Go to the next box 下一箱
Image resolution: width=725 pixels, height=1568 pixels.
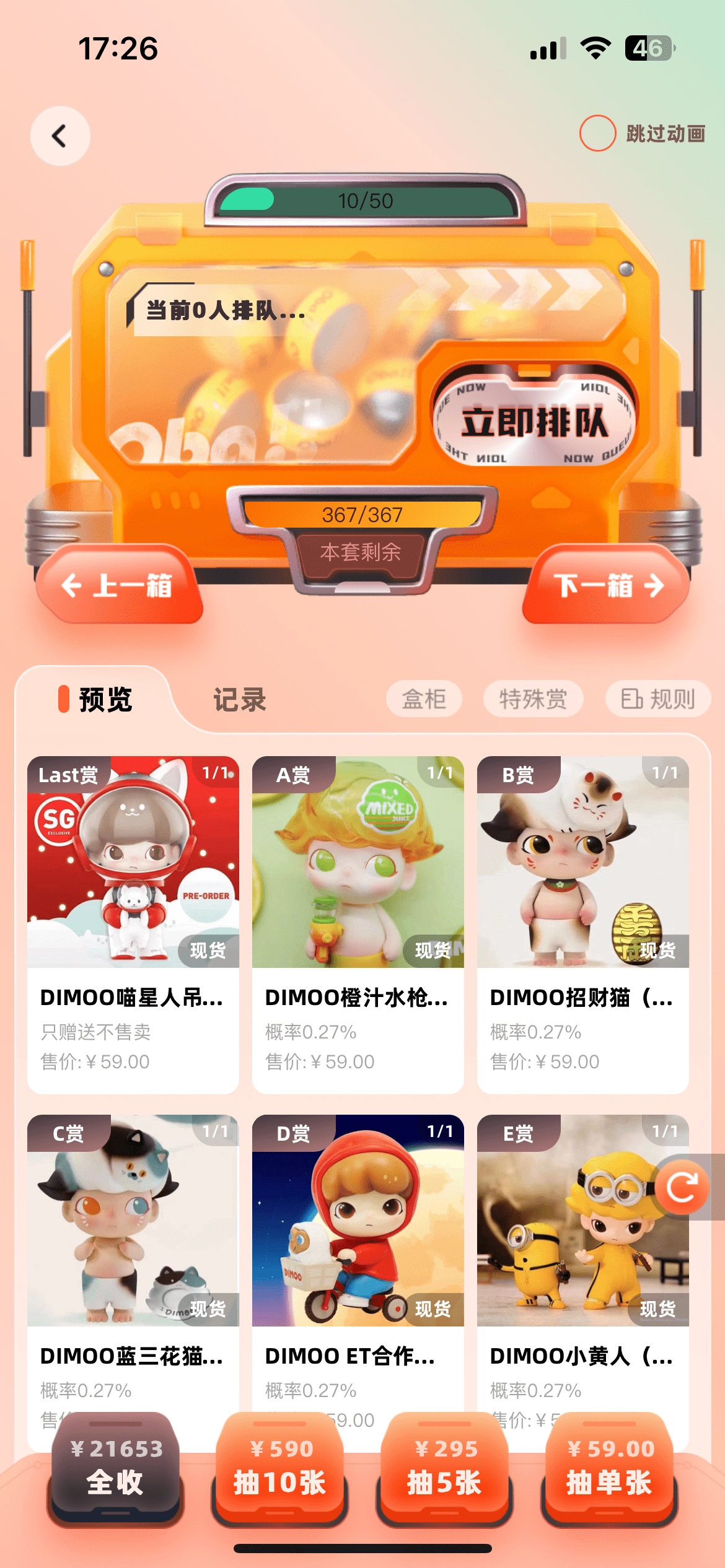point(607,585)
